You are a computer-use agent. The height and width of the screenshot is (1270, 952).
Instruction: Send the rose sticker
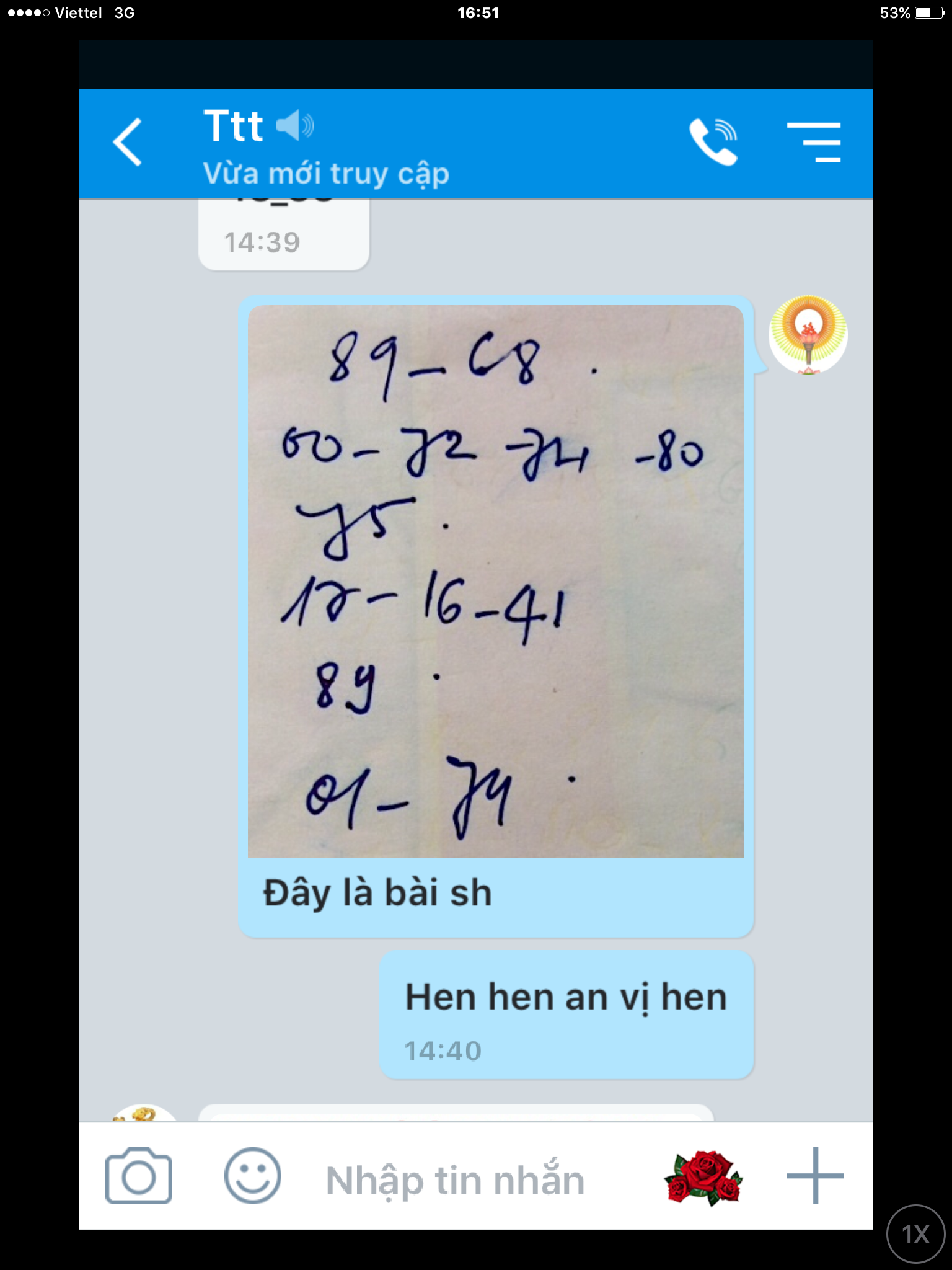[x=703, y=1177]
